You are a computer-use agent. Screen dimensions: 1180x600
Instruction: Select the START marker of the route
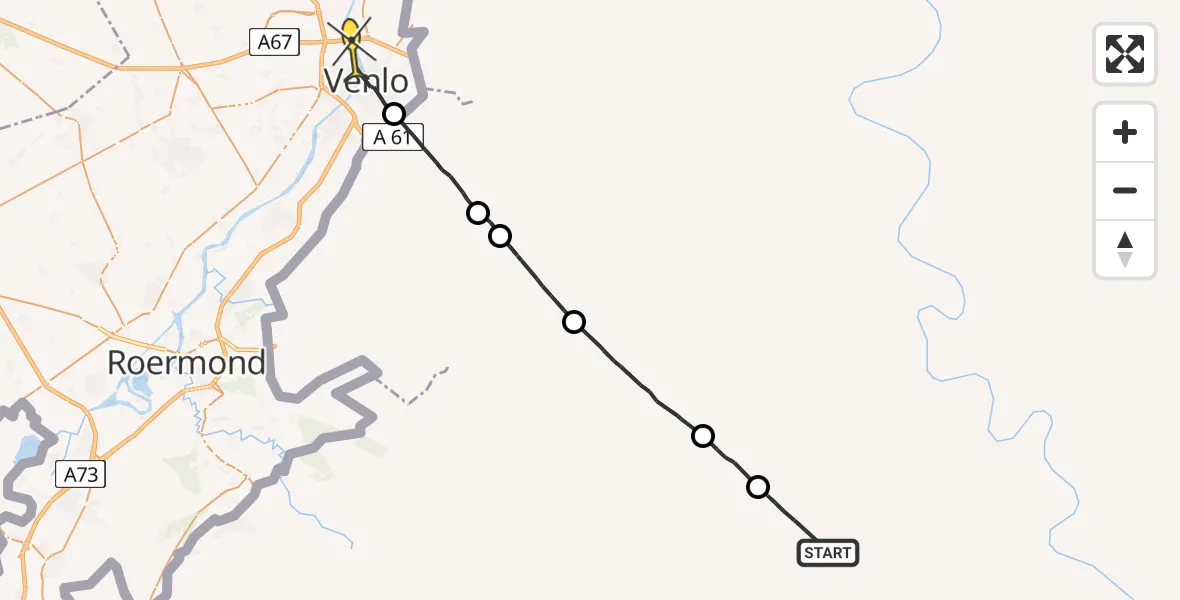[827, 553]
